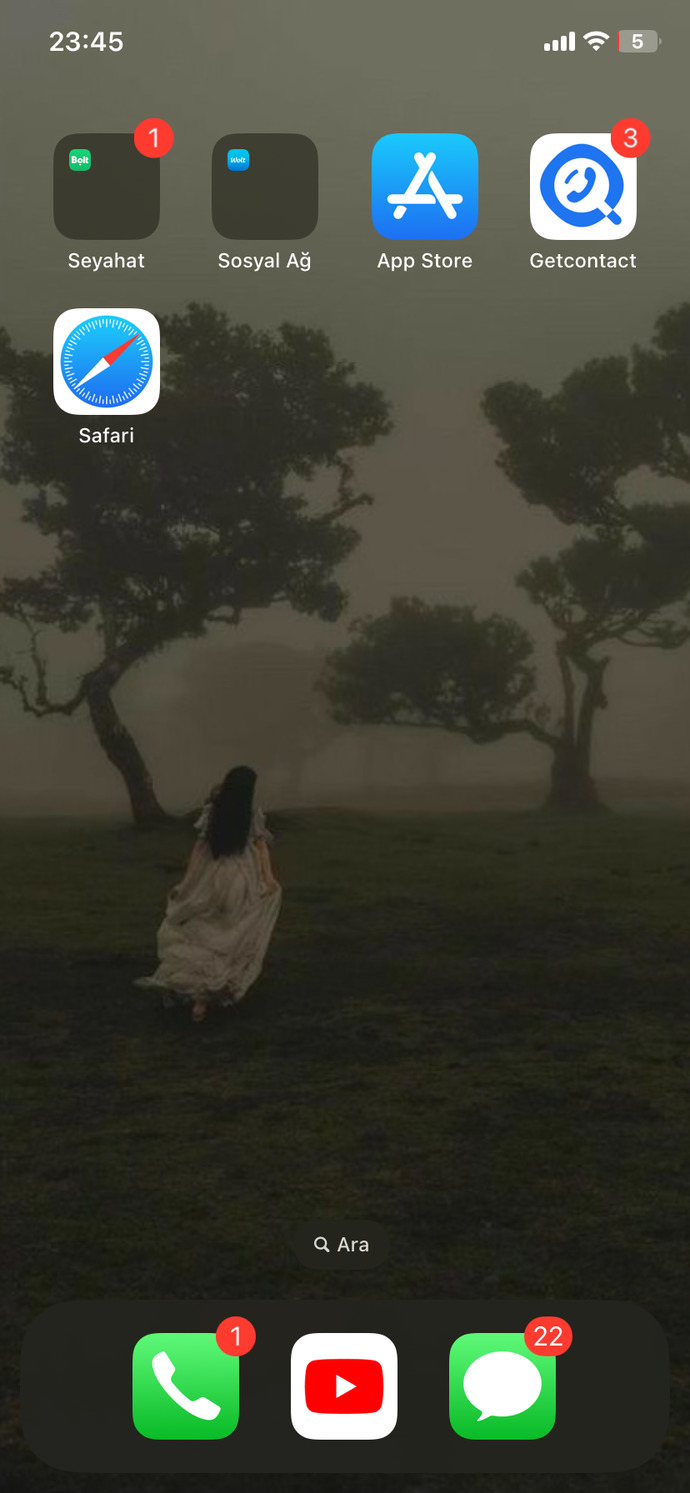
Task: Open the Sosyal Ağ folder
Action: pyautogui.click(x=265, y=186)
